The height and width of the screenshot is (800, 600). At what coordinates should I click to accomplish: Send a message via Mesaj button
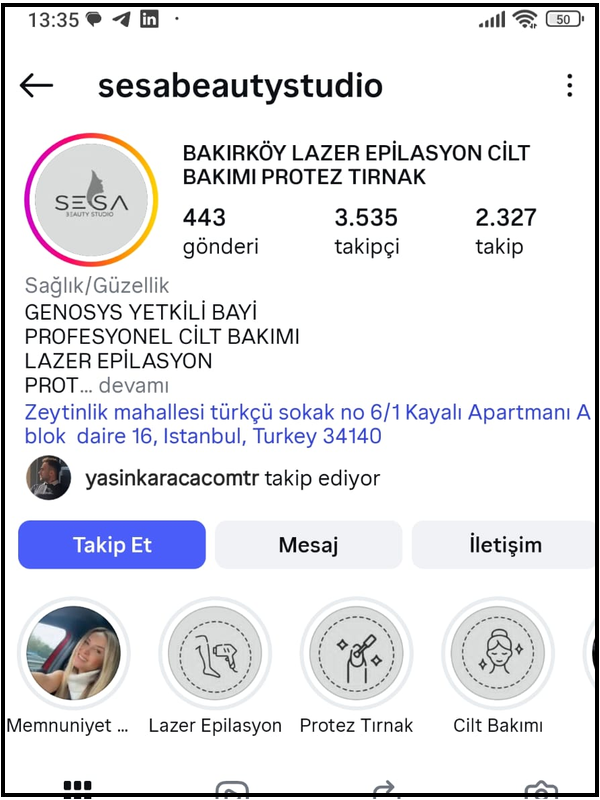(308, 545)
